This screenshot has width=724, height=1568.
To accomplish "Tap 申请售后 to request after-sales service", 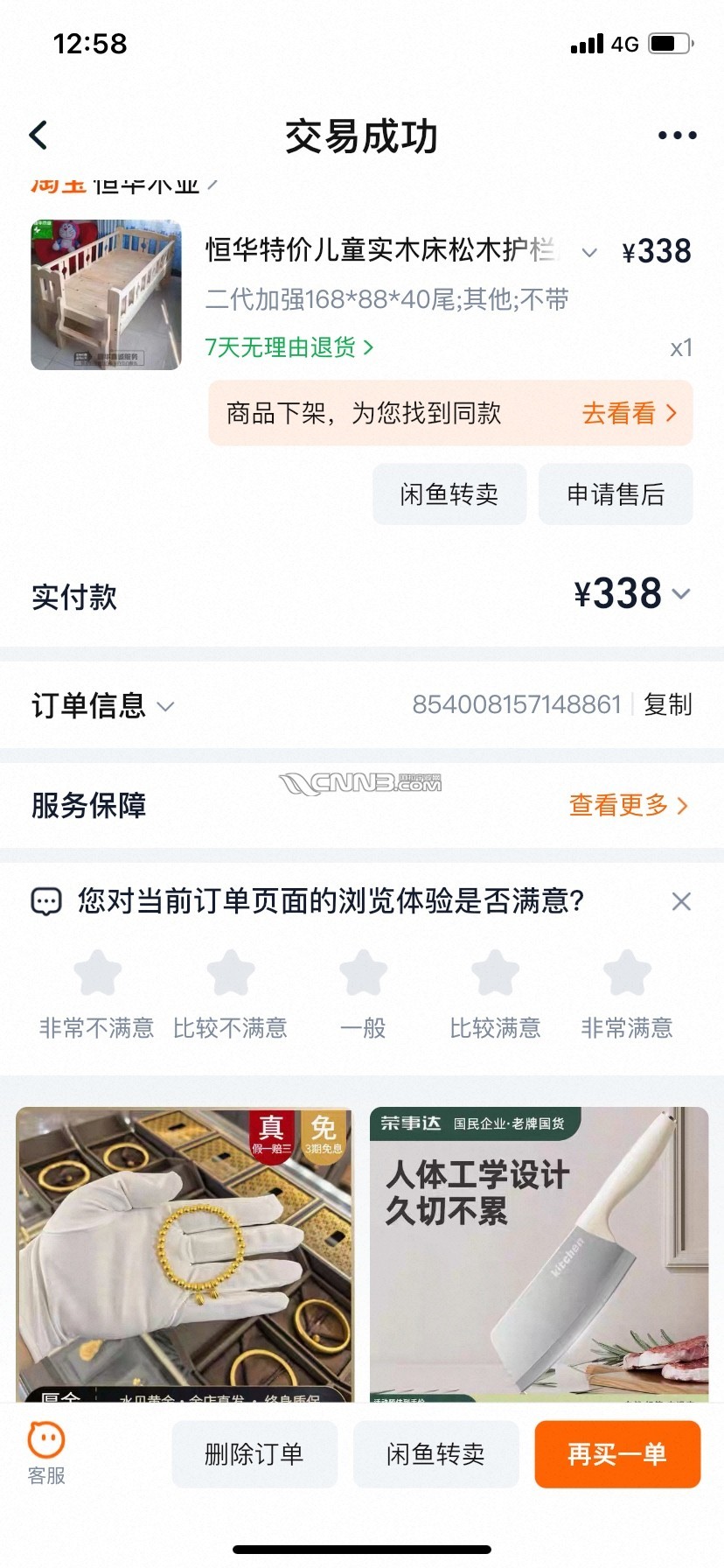I will (616, 494).
